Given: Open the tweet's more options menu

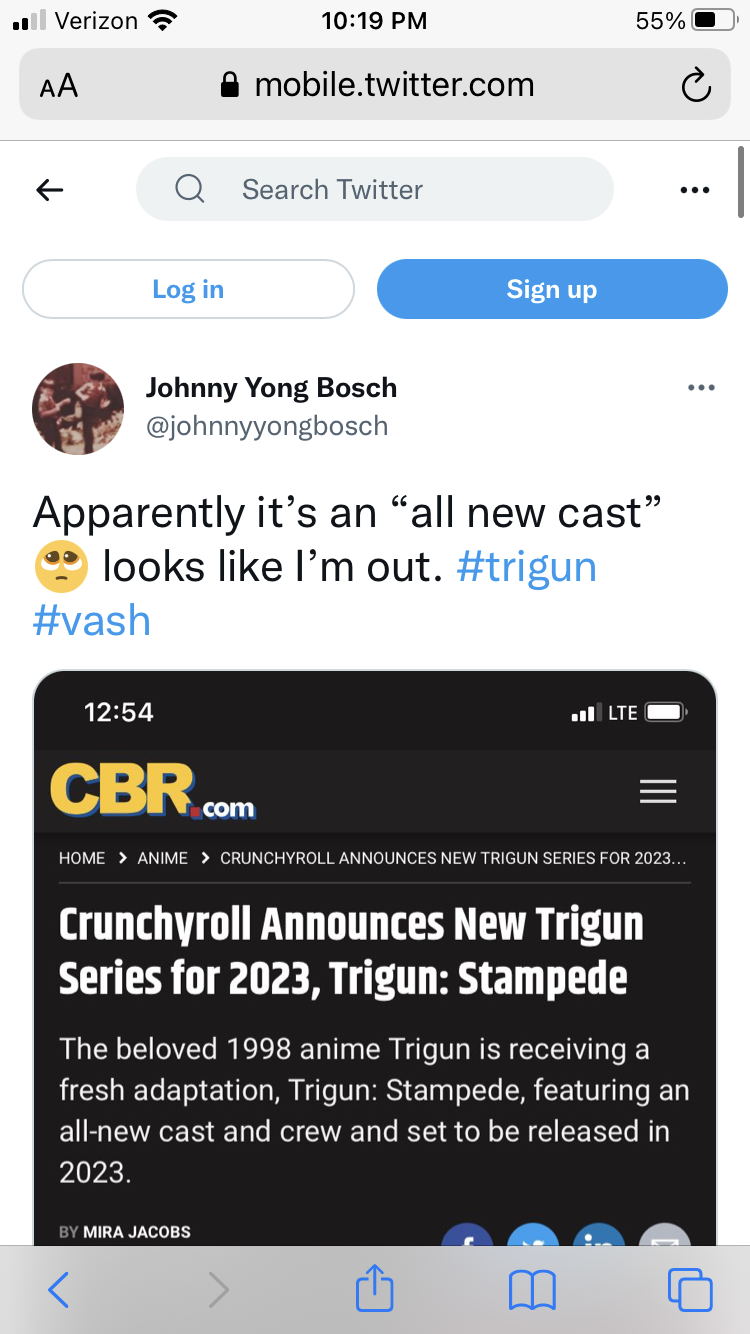Looking at the screenshot, I should (702, 388).
